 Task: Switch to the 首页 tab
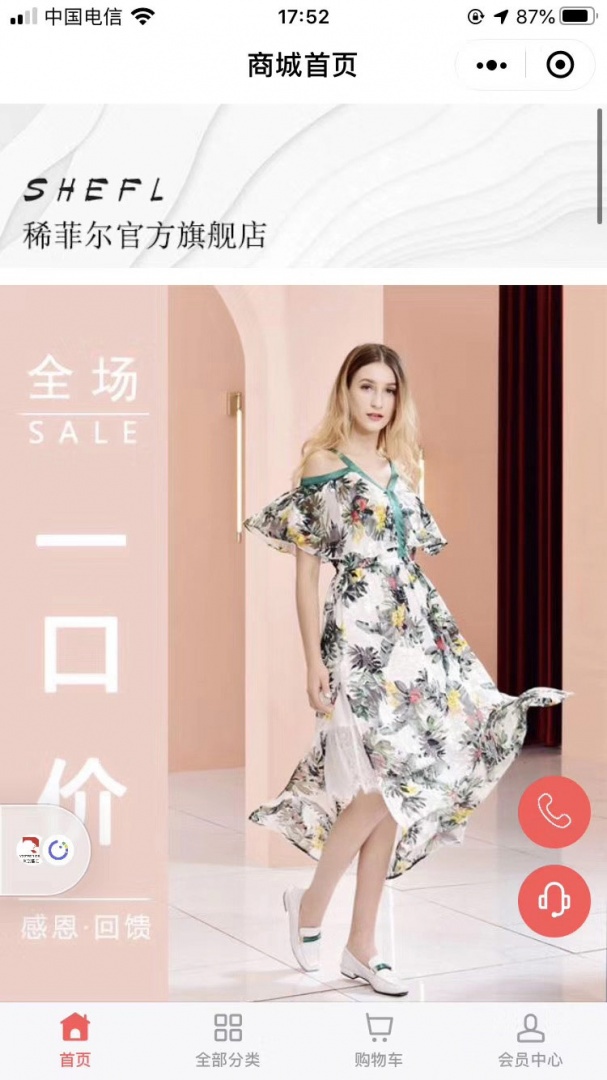[x=75, y=1039]
